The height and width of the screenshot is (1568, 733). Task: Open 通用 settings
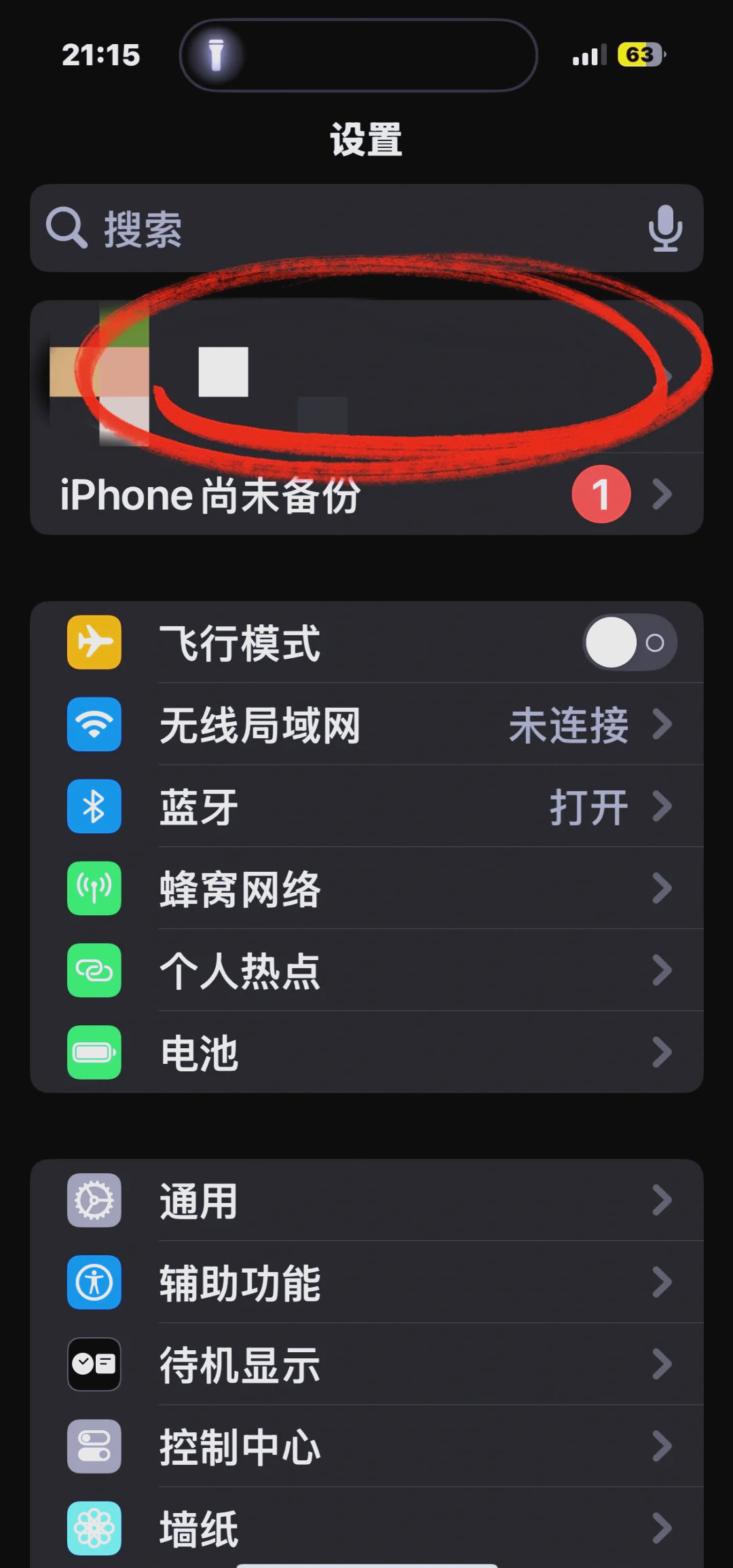tap(366, 1200)
